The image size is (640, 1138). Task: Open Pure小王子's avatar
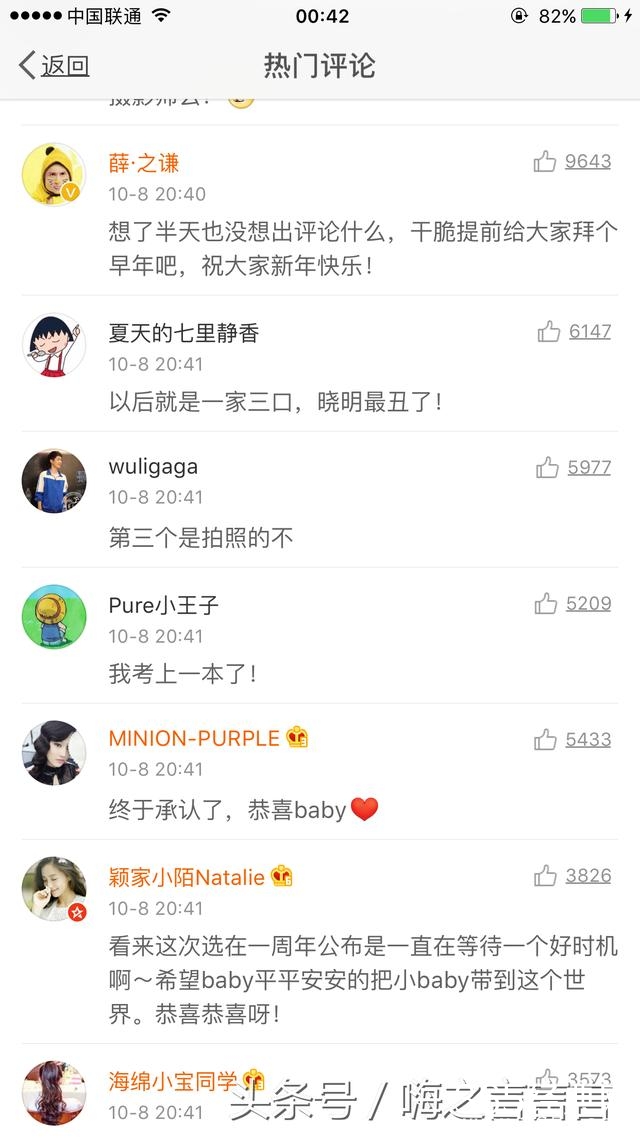[x=54, y=617]
